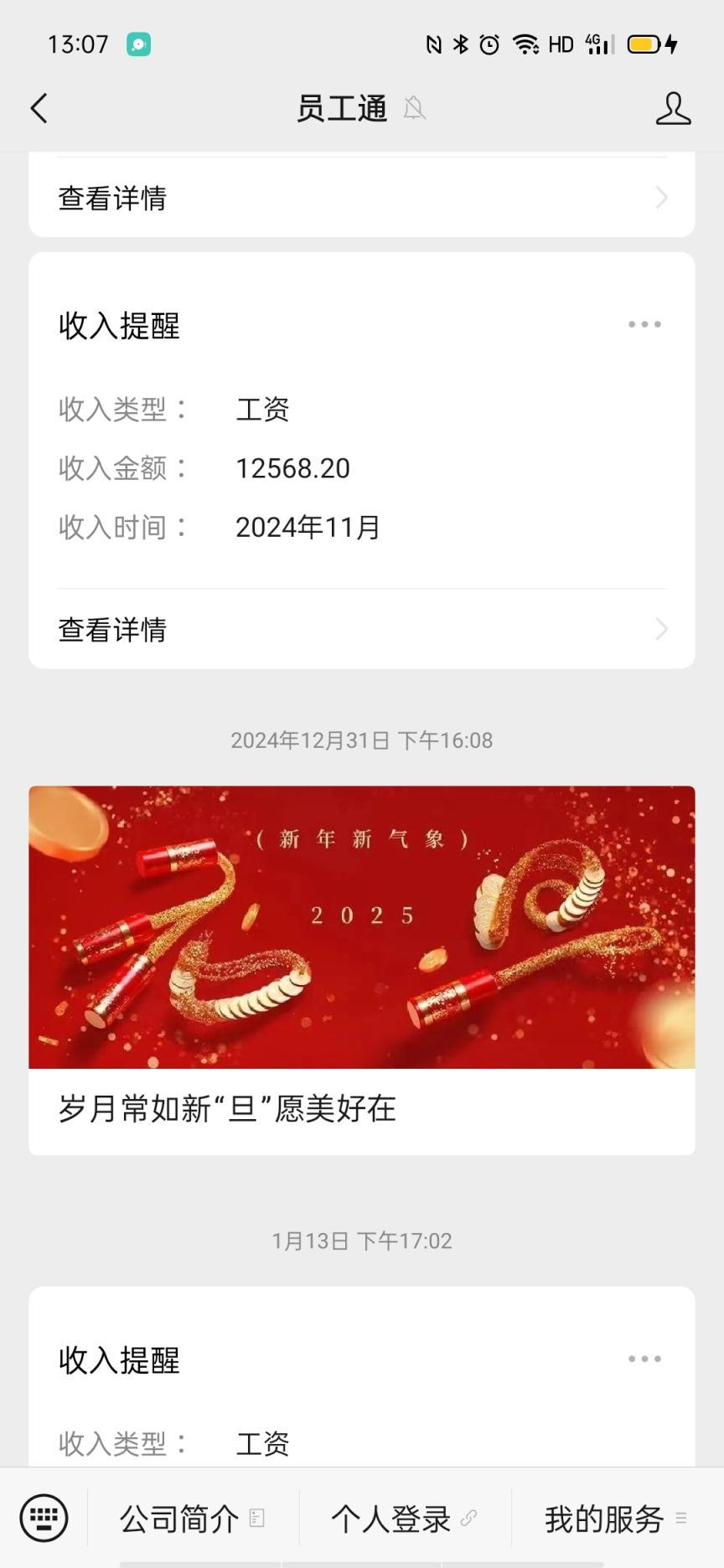Screen dimensions: 724x1568
Task: Expand the 我的服务 menu
Action: [617, 1518]
